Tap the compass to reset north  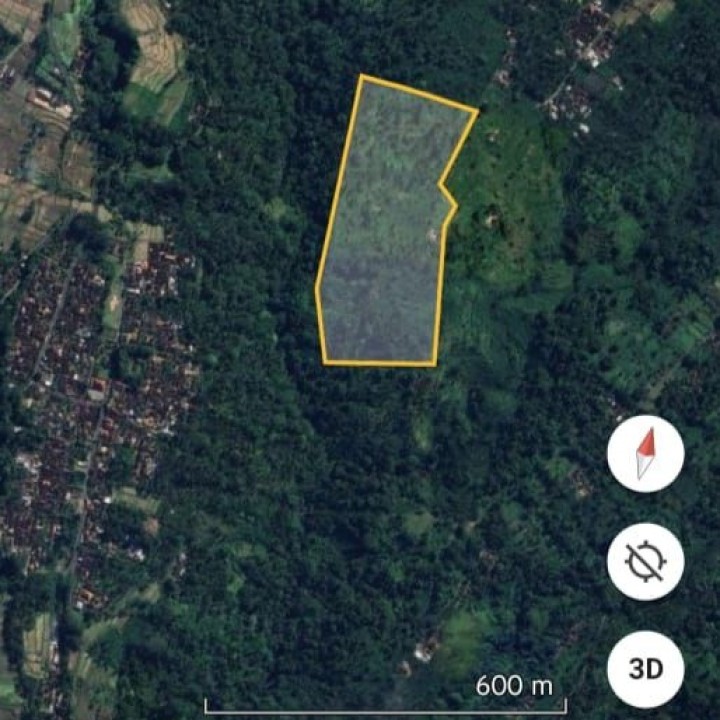(x=645, y=454)
